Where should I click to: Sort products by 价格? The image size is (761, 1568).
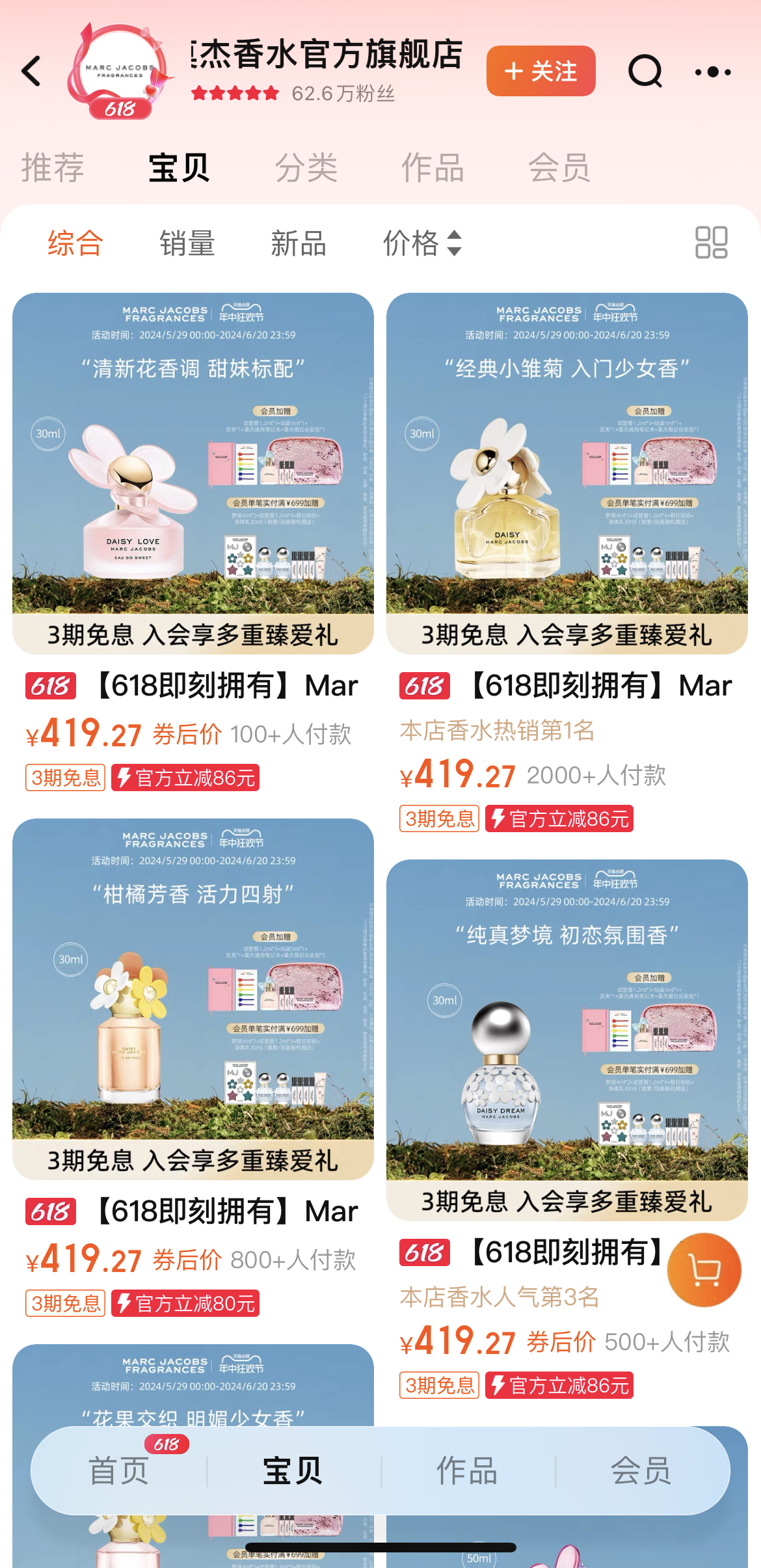(x=421, y=243)
